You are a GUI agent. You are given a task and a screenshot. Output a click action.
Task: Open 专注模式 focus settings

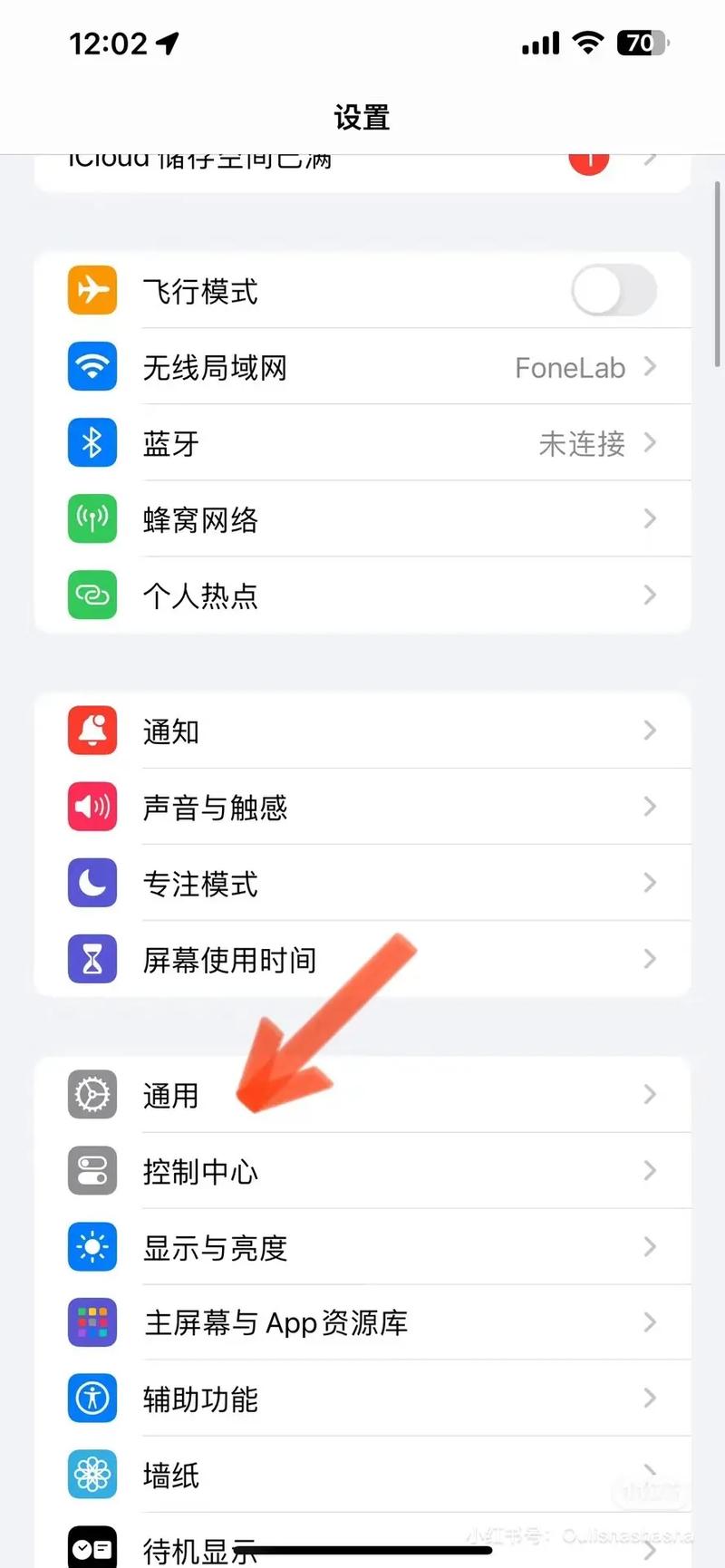[x=362, y=883]
